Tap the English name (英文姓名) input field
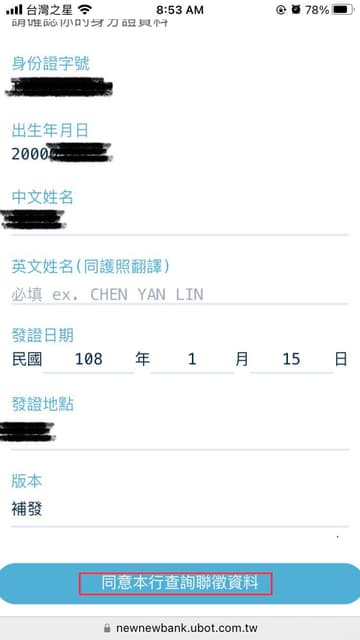This screenshot has width=360, height=640. [180, 294]
